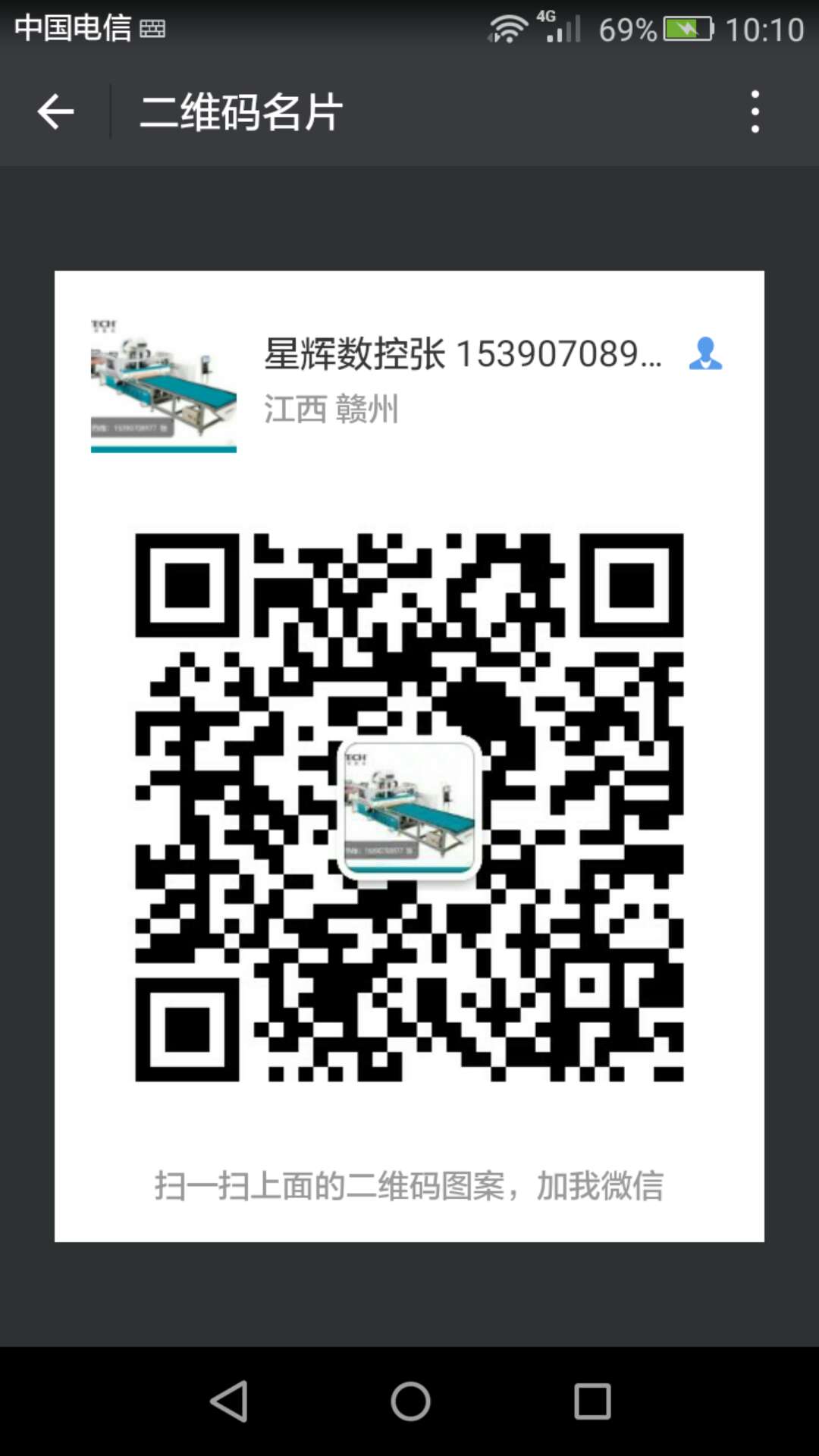Open the three-dot overflow menu

[x=755, y=112]
